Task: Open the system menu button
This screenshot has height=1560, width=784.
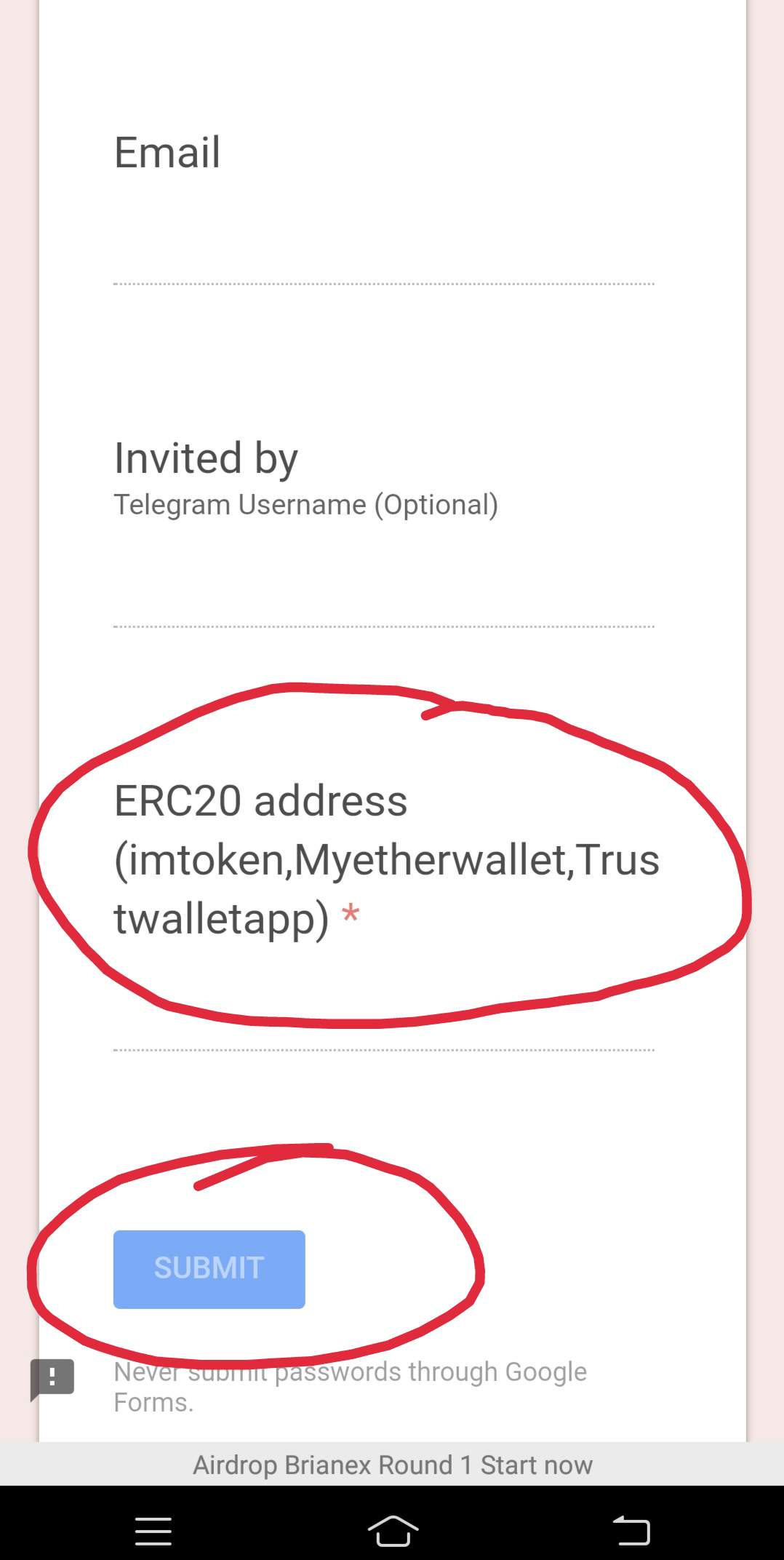Action: click(x=153, y=1531)
